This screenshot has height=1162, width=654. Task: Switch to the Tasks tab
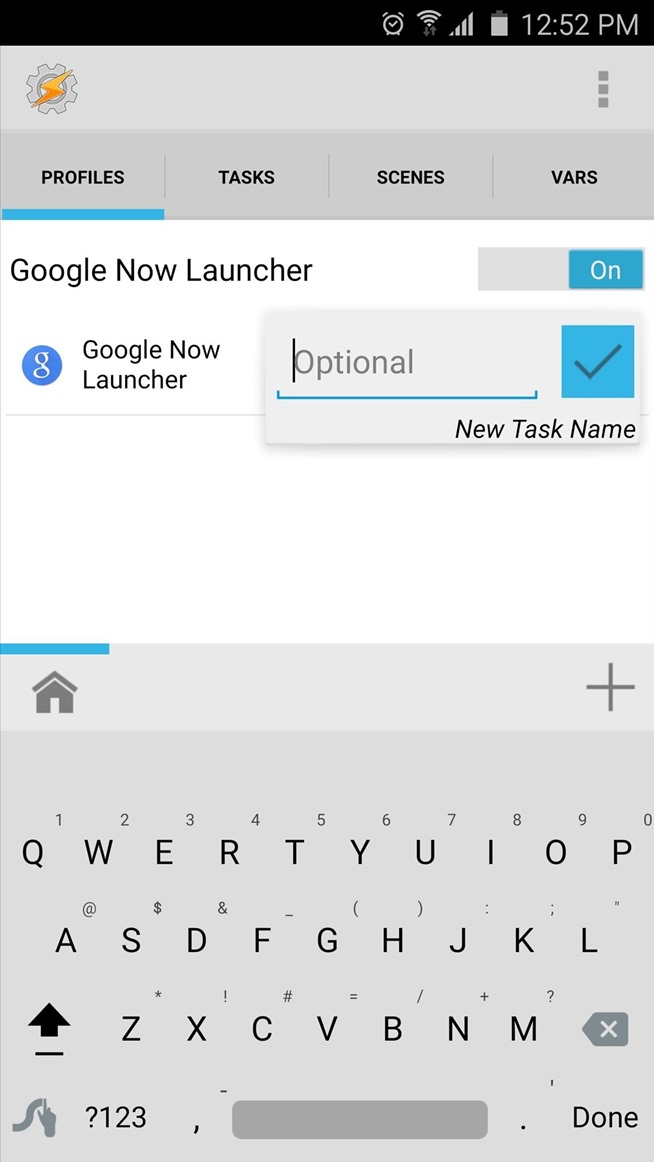[x=246, y=177]
